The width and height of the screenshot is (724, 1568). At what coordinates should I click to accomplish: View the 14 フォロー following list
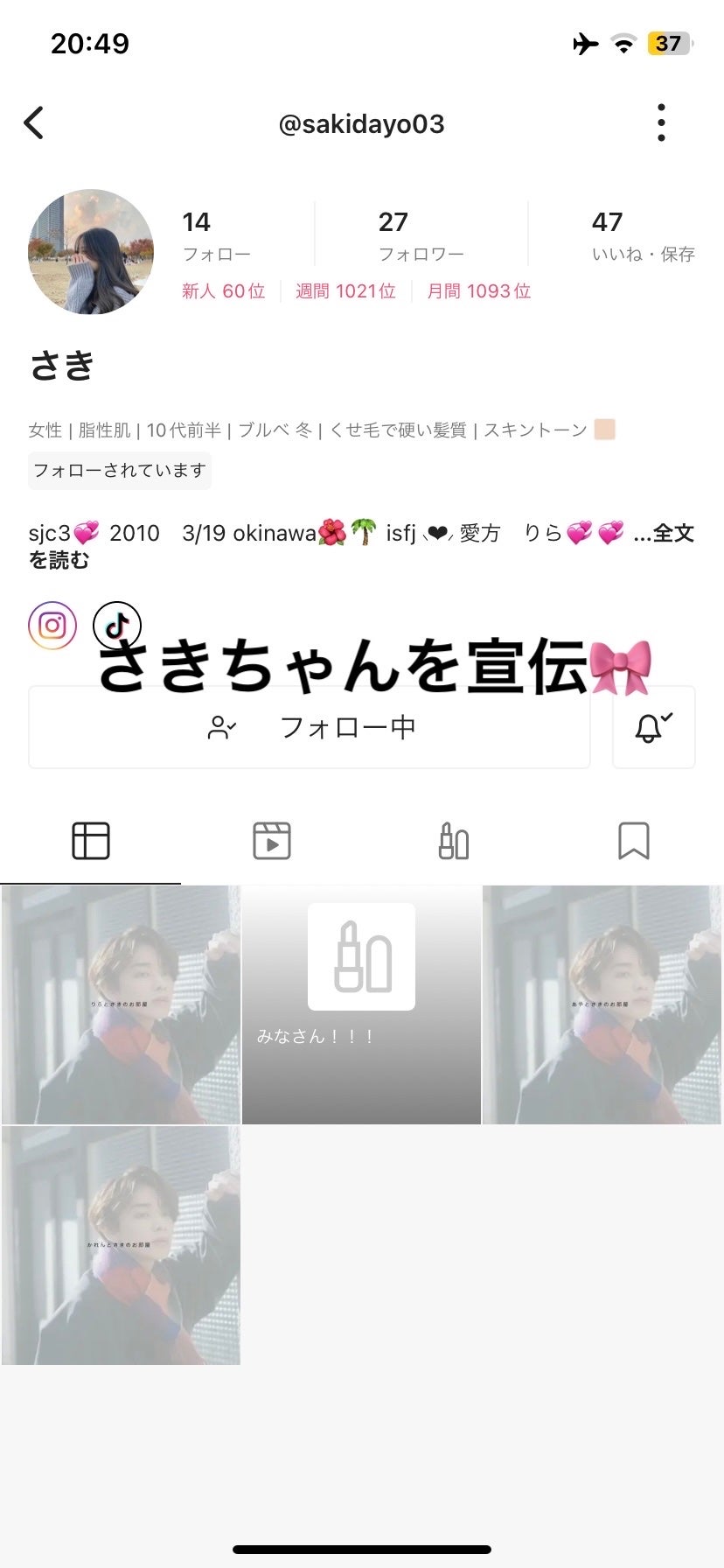(x=215, y=235)
